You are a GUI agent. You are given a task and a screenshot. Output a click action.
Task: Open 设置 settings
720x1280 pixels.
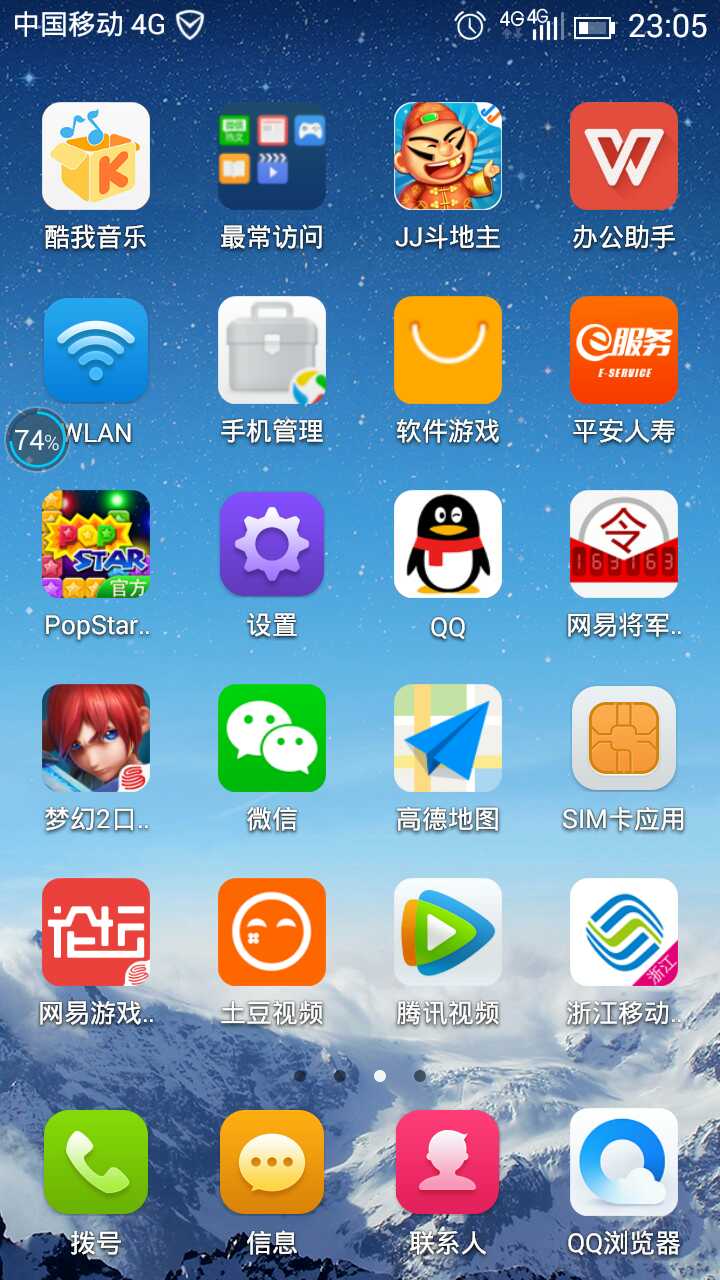(x=272, y=544)
